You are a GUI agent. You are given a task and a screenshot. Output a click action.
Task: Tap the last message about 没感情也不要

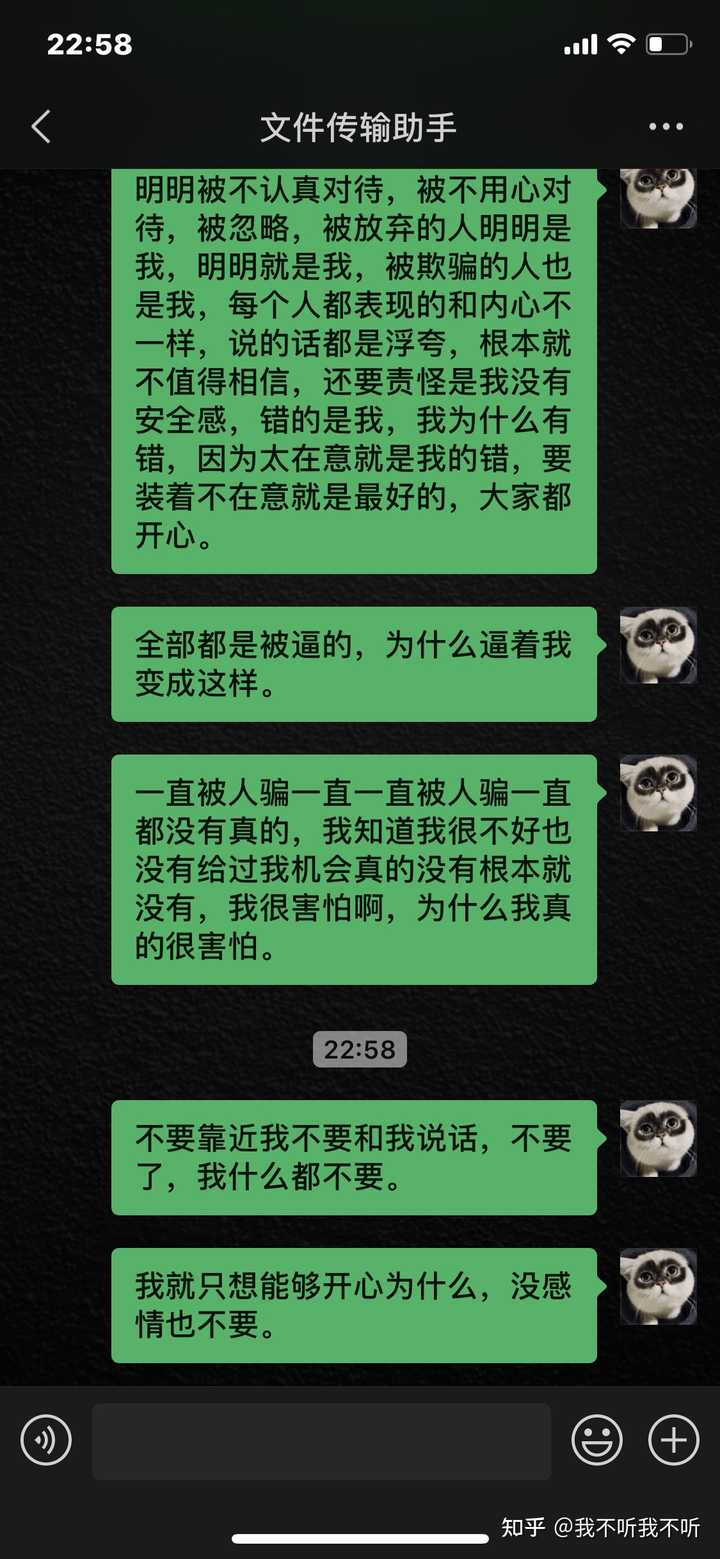point(355,1305)
